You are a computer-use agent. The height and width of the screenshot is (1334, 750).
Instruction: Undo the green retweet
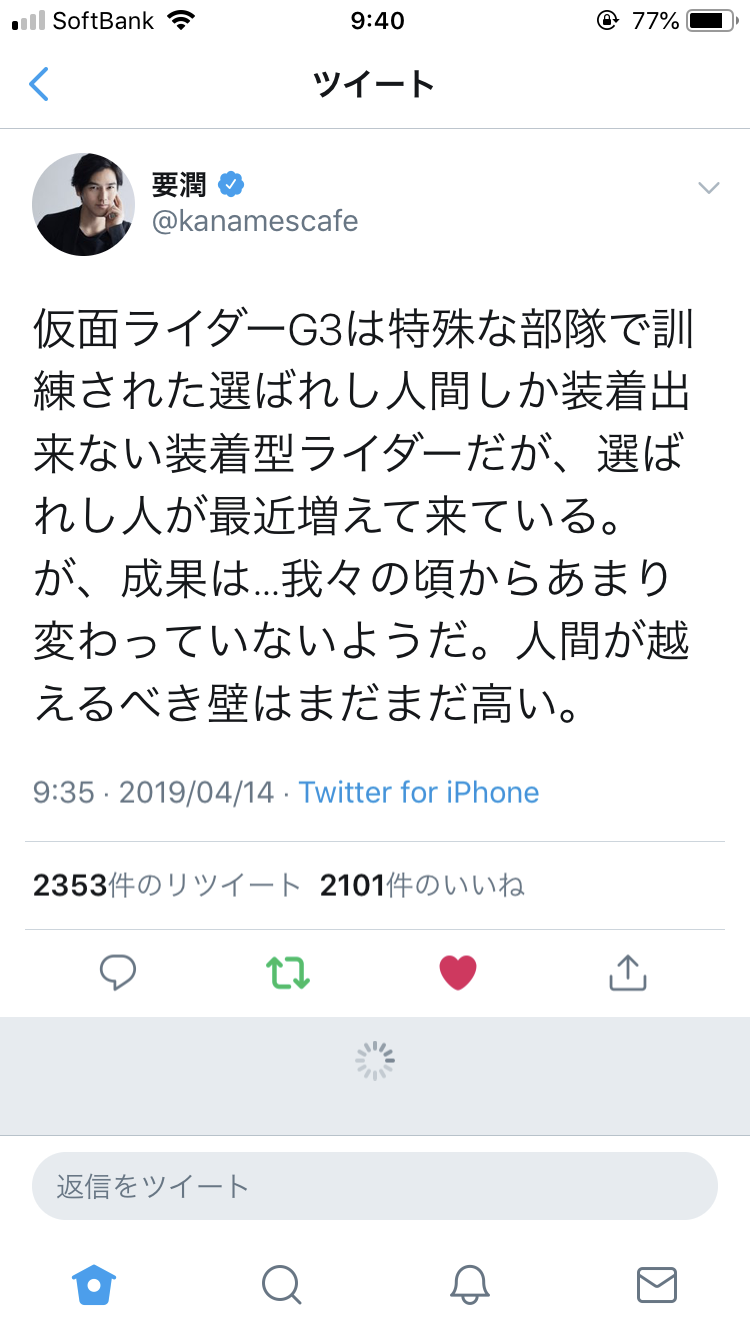287,972
